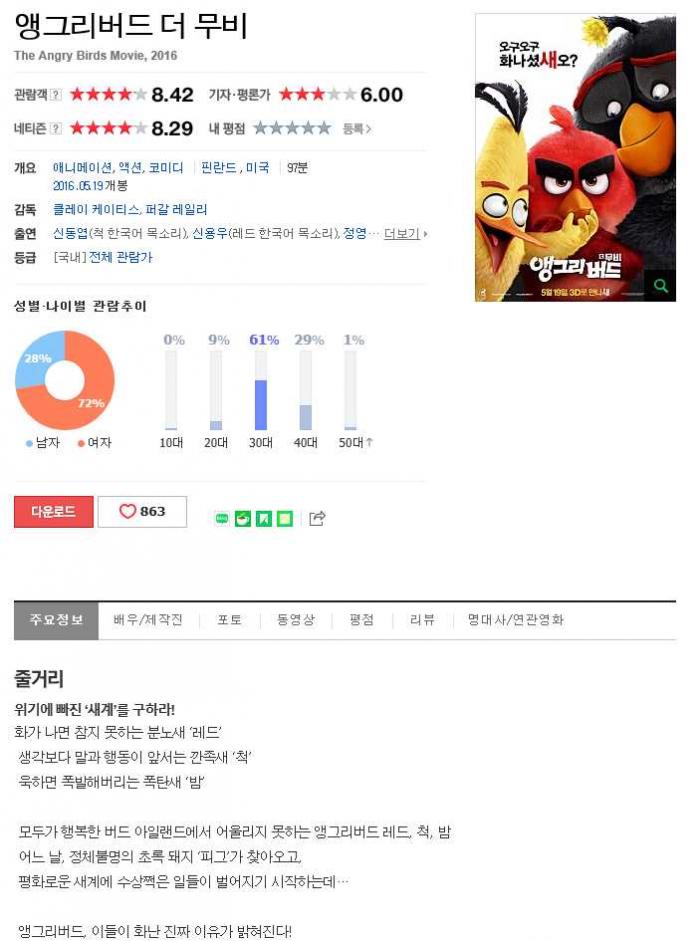Select the 주요정보 tab
The width and height of the screenshot is (700, 941).
(56, 620)
